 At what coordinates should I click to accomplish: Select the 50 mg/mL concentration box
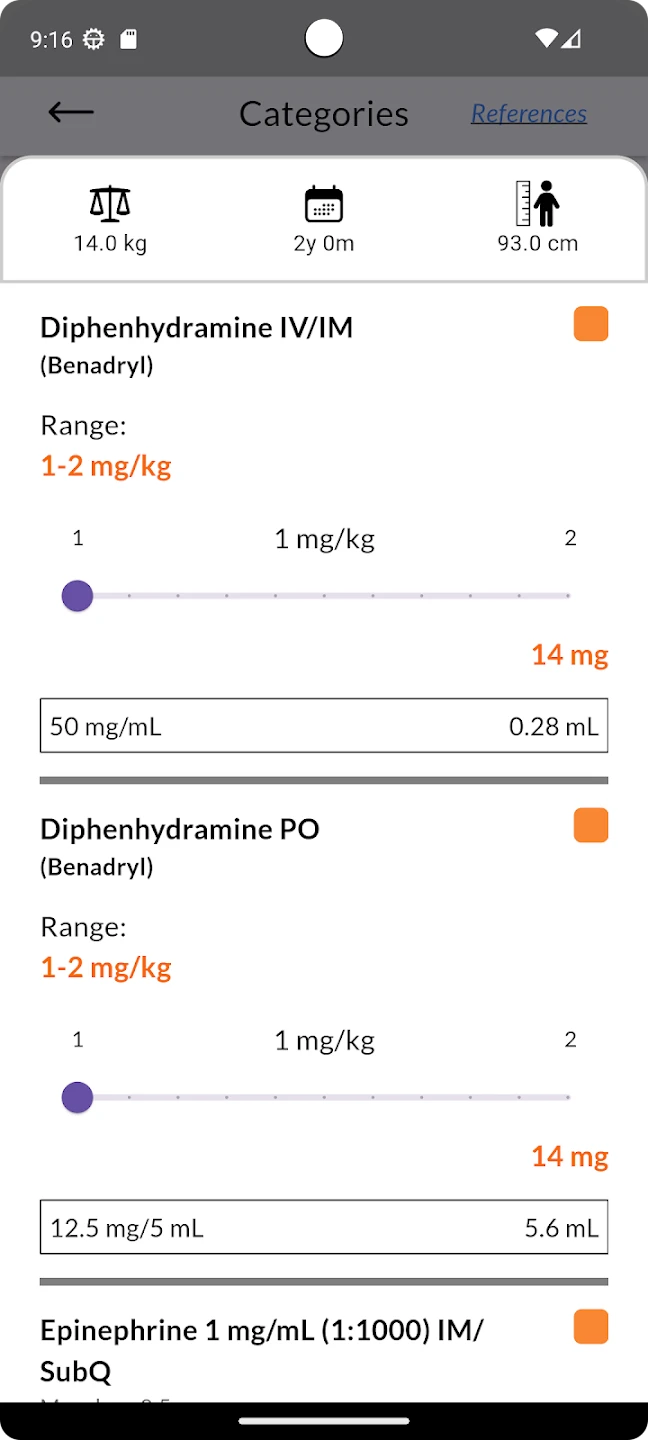coord(324,726)
